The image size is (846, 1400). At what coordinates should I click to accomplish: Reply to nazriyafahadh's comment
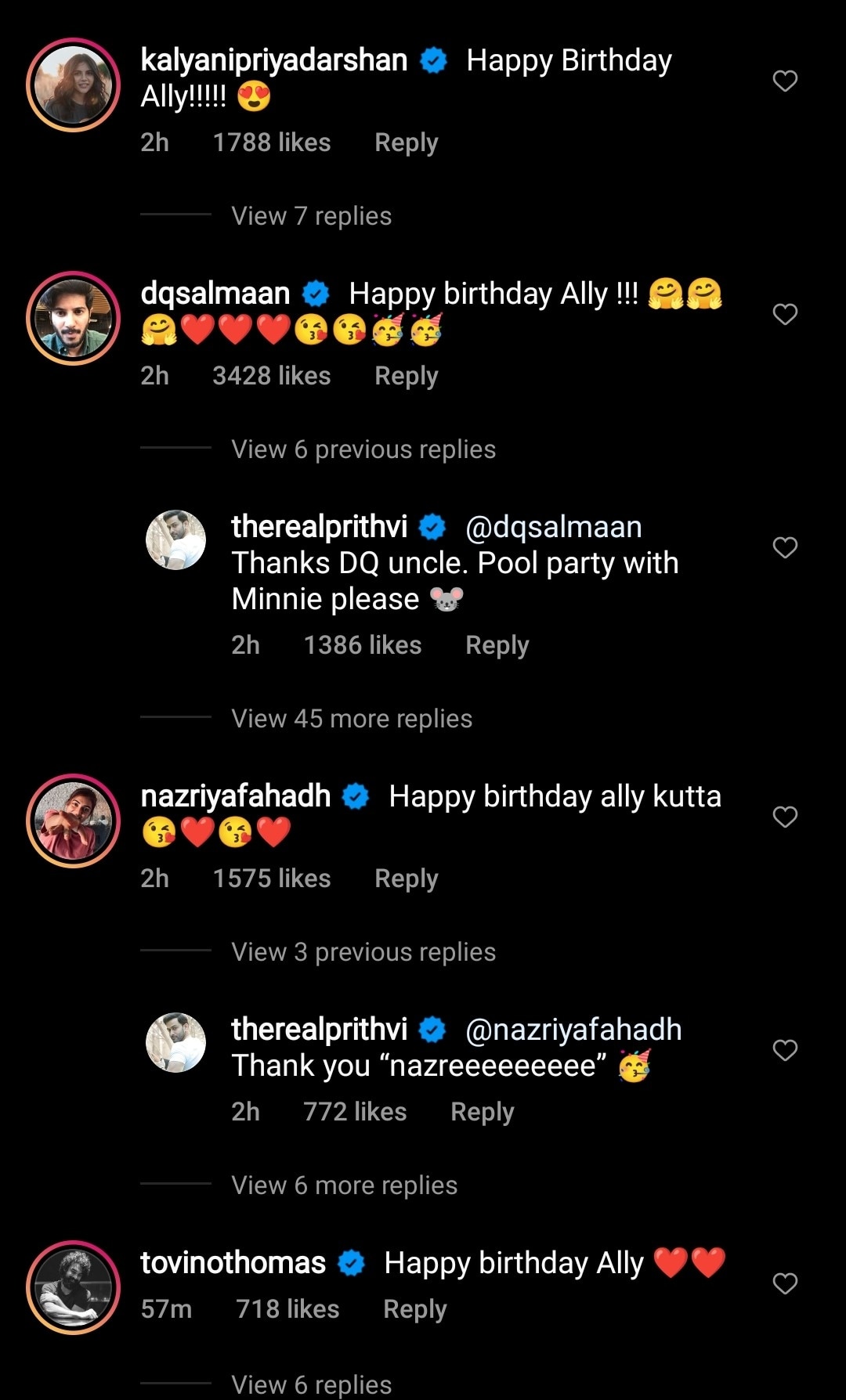[406, 879]
